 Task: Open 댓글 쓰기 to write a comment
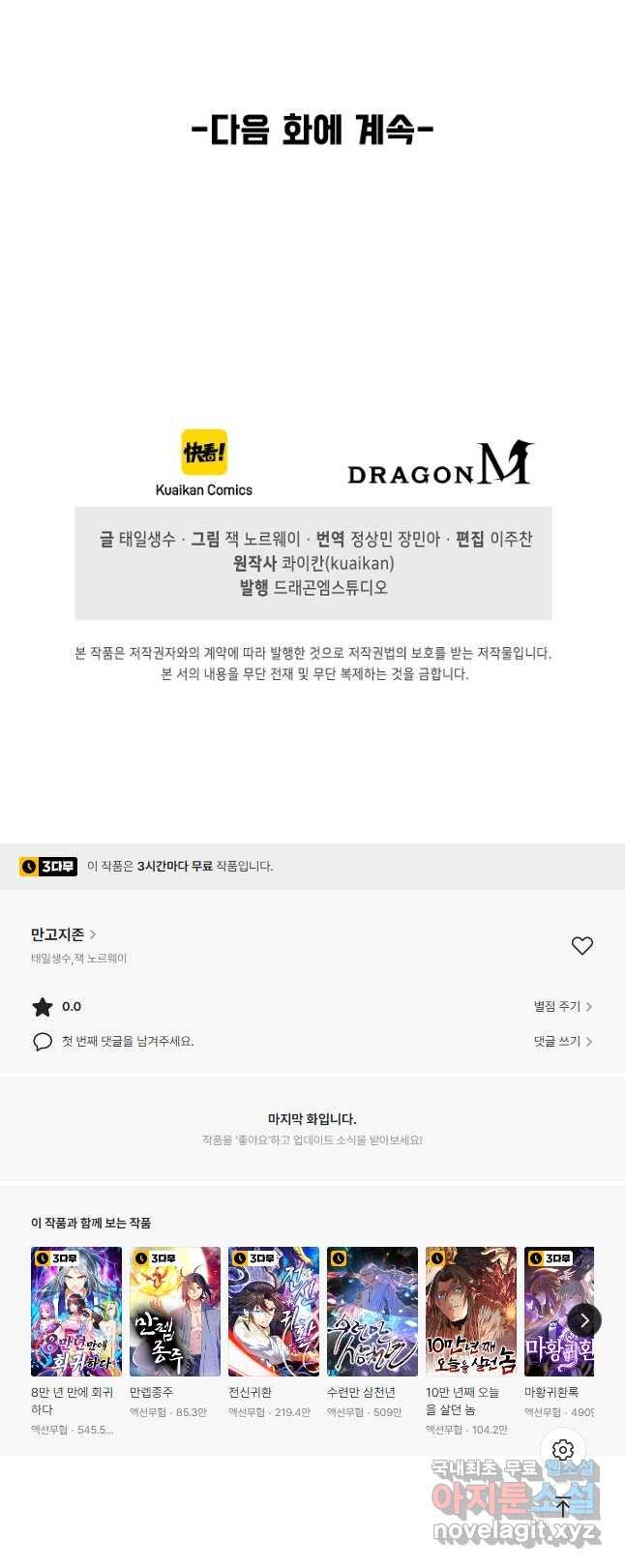[x=562, y=1042]
